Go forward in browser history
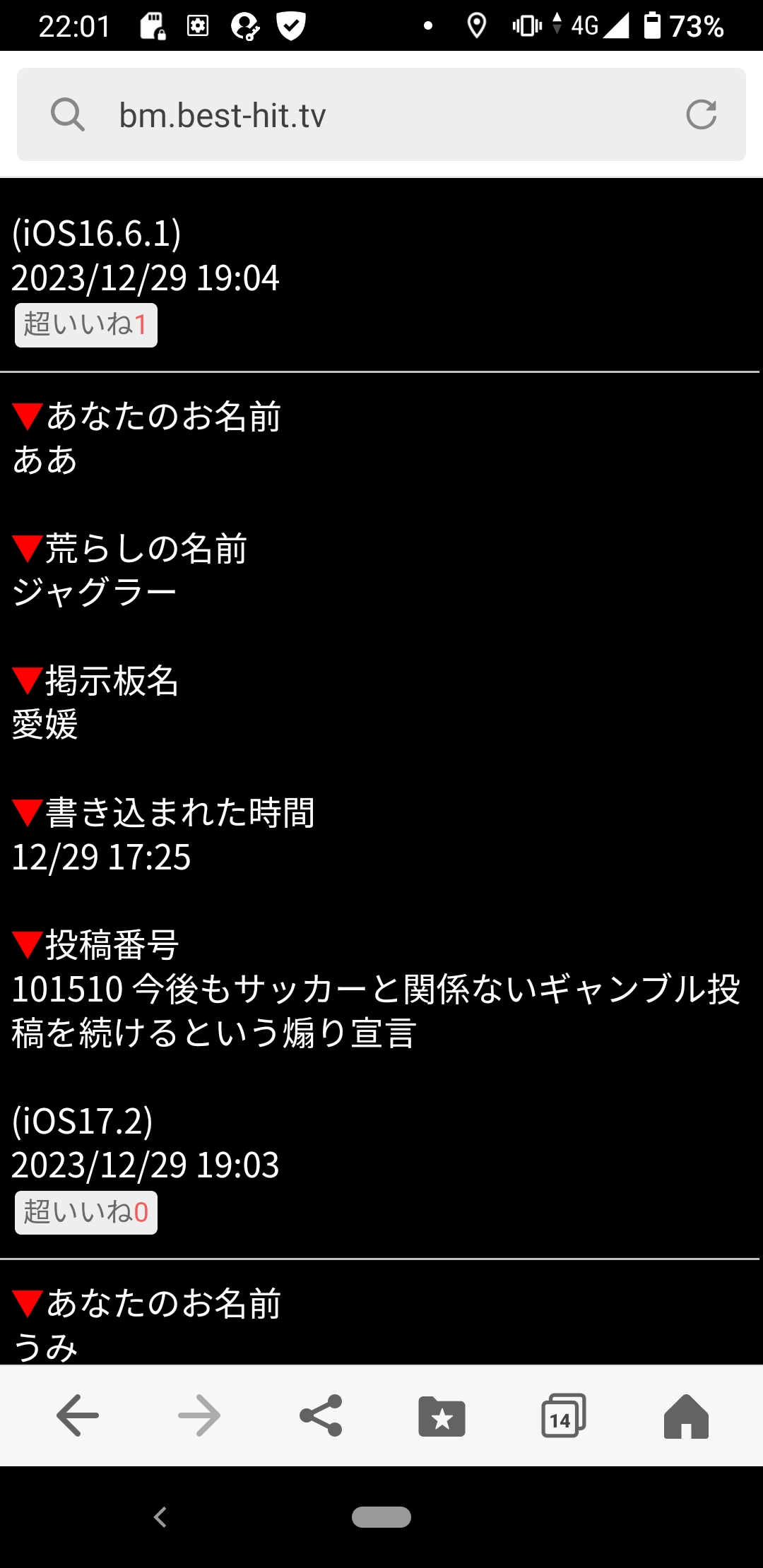This screenshot has height=1568, width=763. [199, 1415]
